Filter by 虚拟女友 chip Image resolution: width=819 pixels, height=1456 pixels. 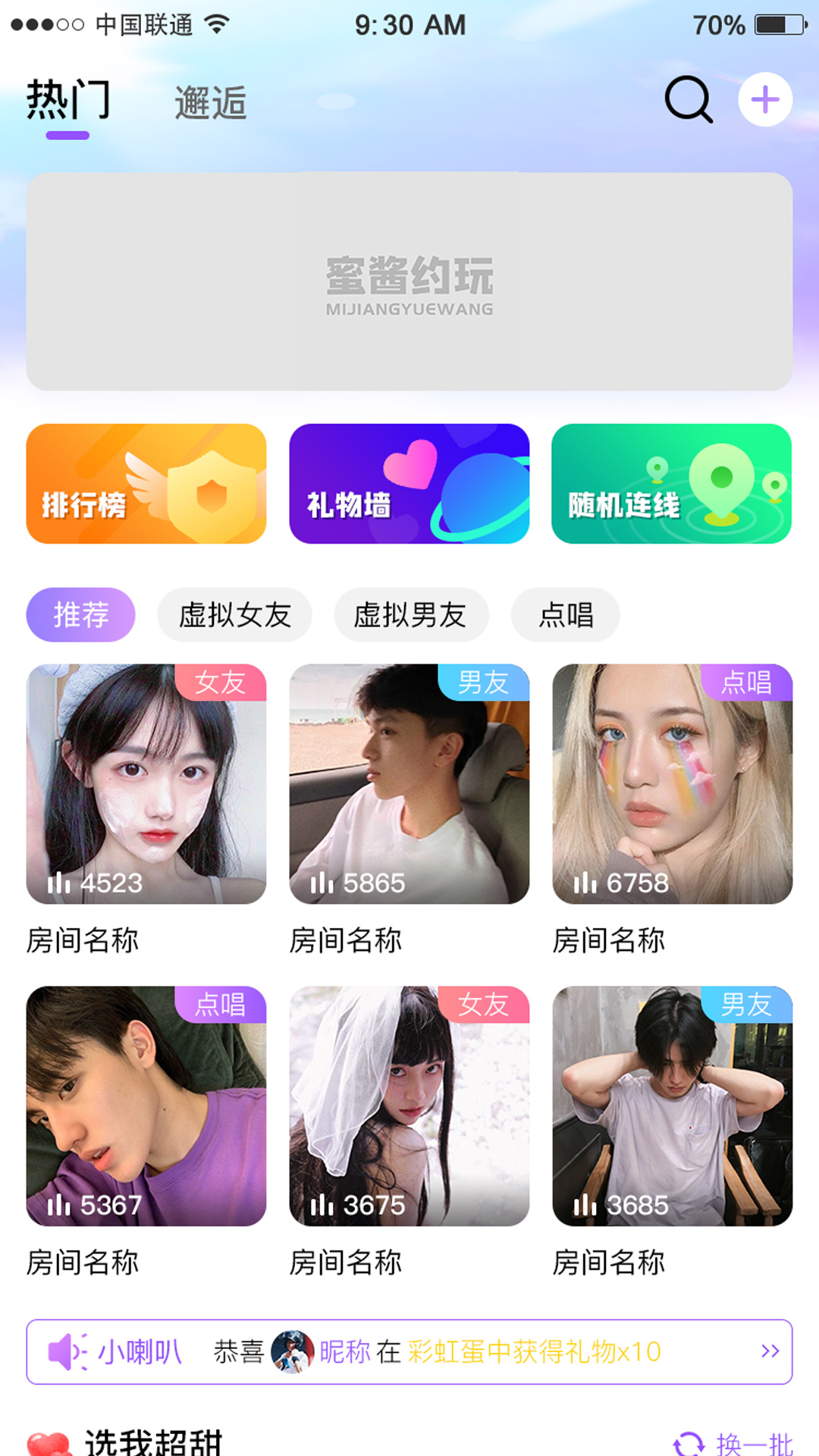pyautogui.click(x=235, y=615)
